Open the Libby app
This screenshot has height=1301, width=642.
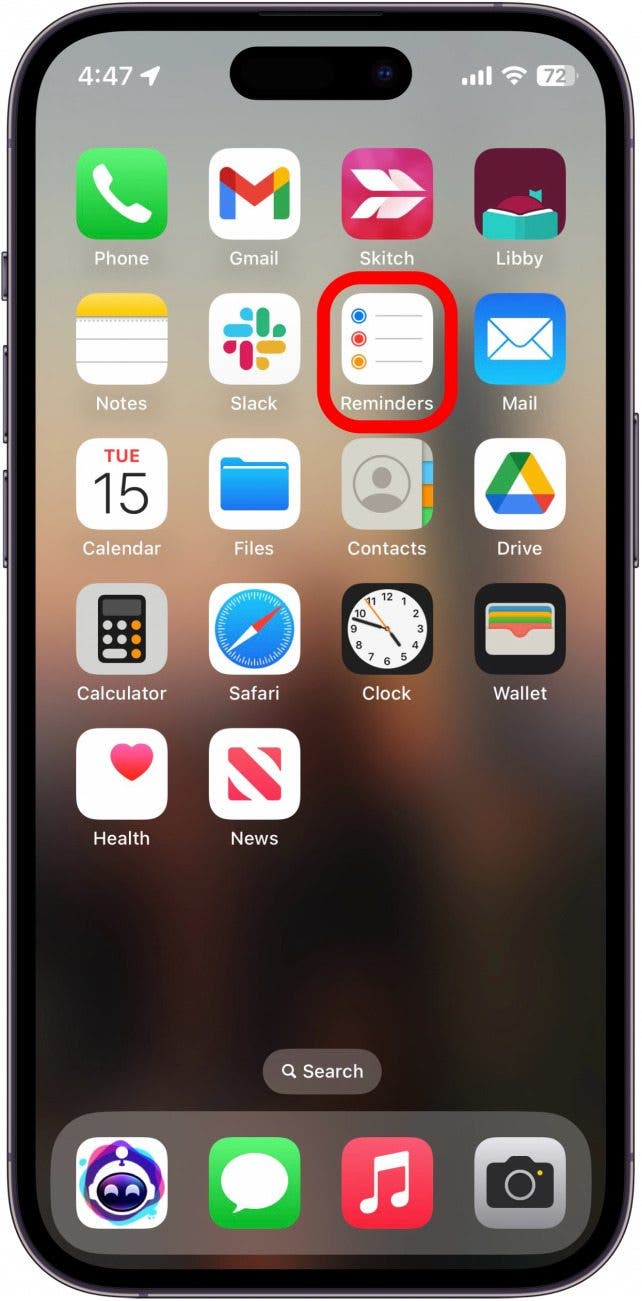point(520,194)
